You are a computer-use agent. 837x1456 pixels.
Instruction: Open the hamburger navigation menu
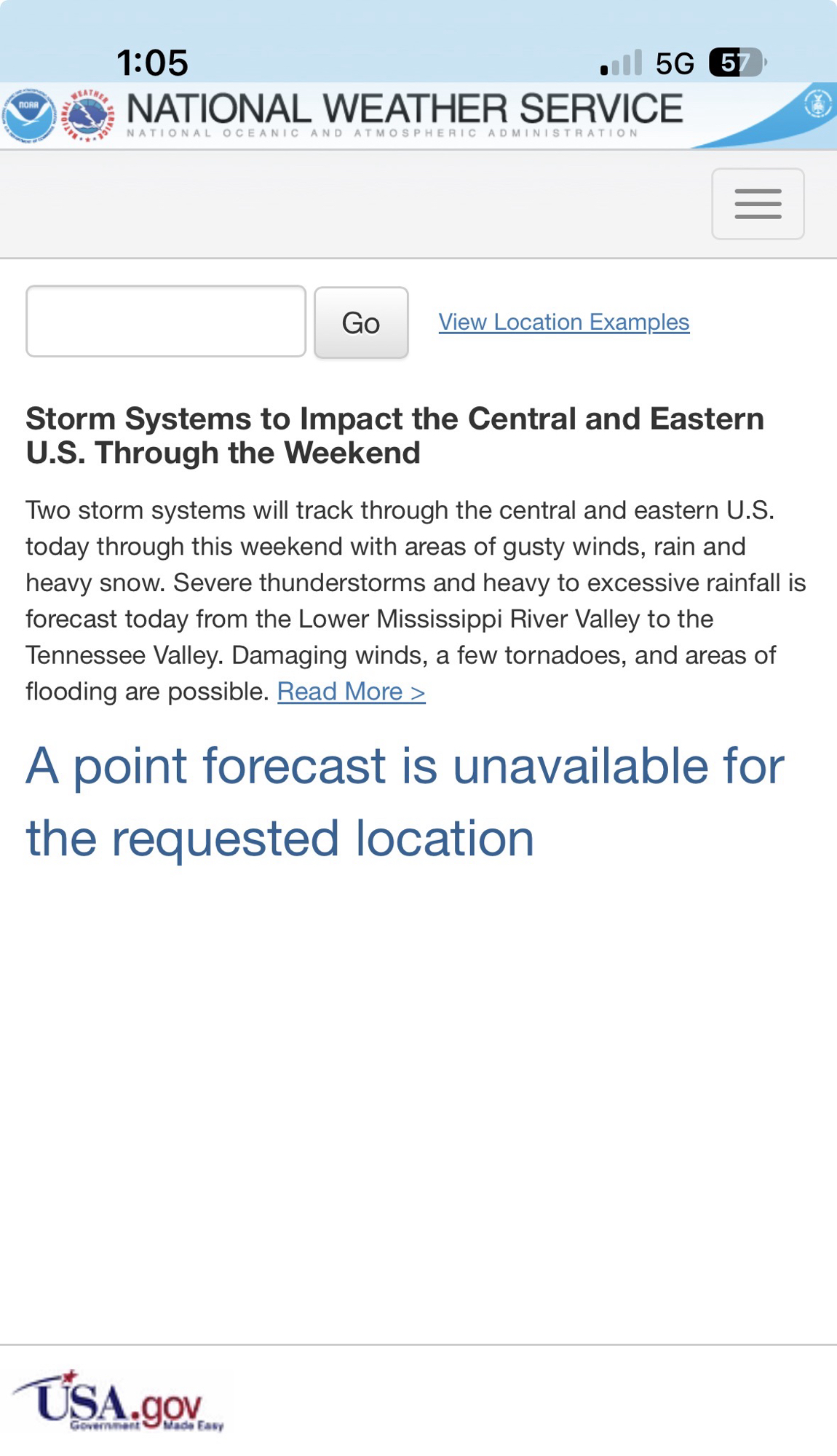757,204
